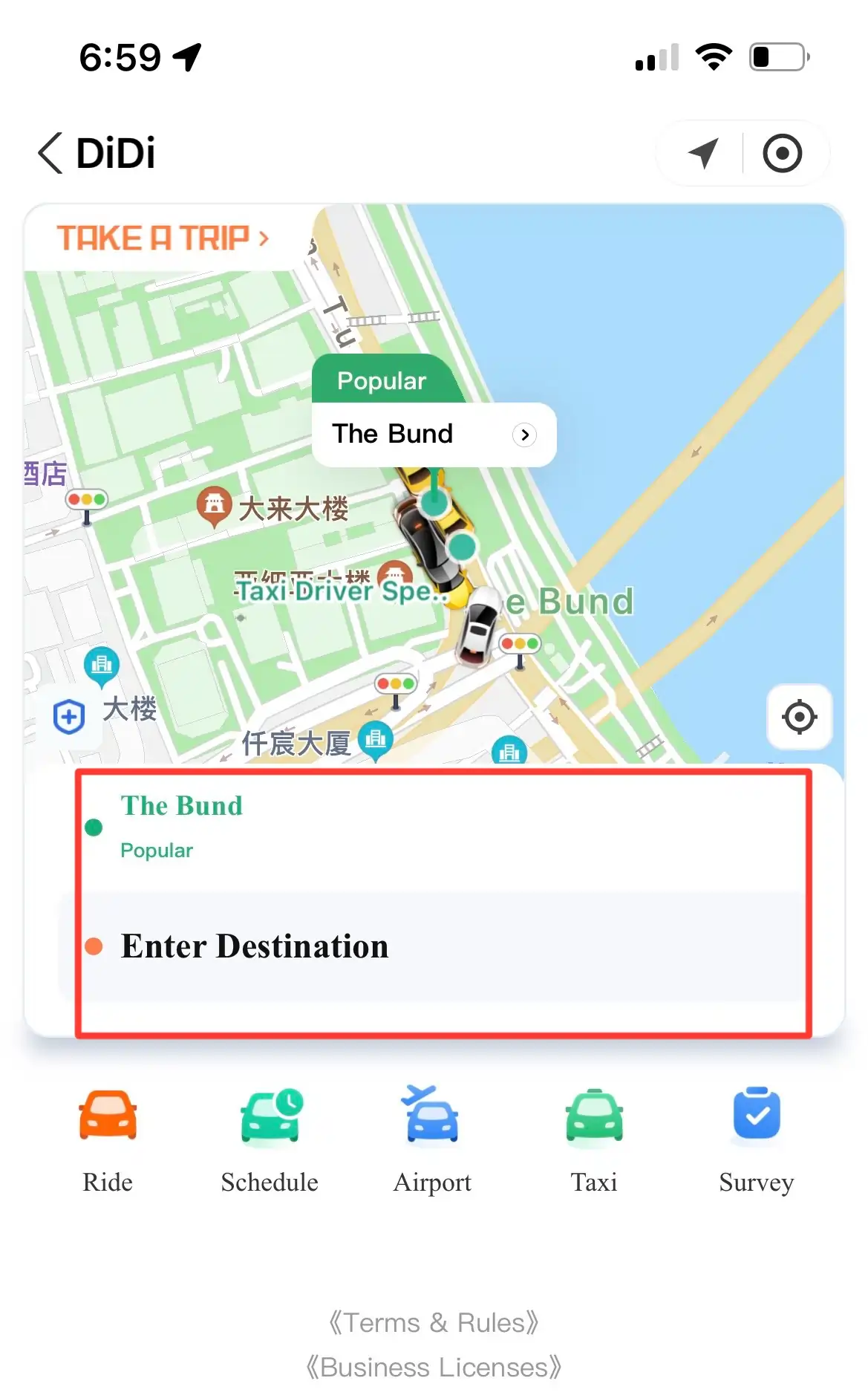View Business Licenses
This screenshot has height=1398, width=868.
point(434,1367)
